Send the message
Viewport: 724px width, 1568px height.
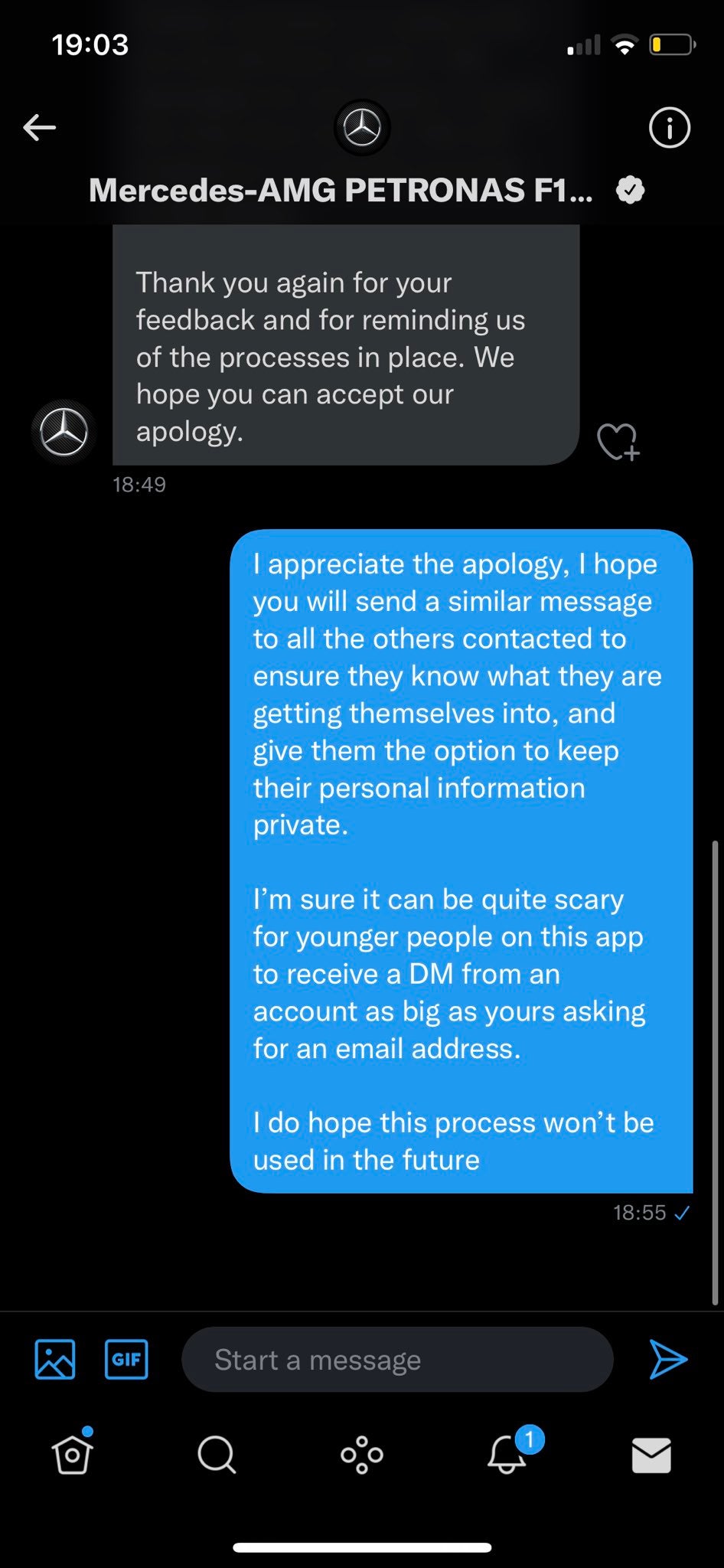pos(668,1360)
